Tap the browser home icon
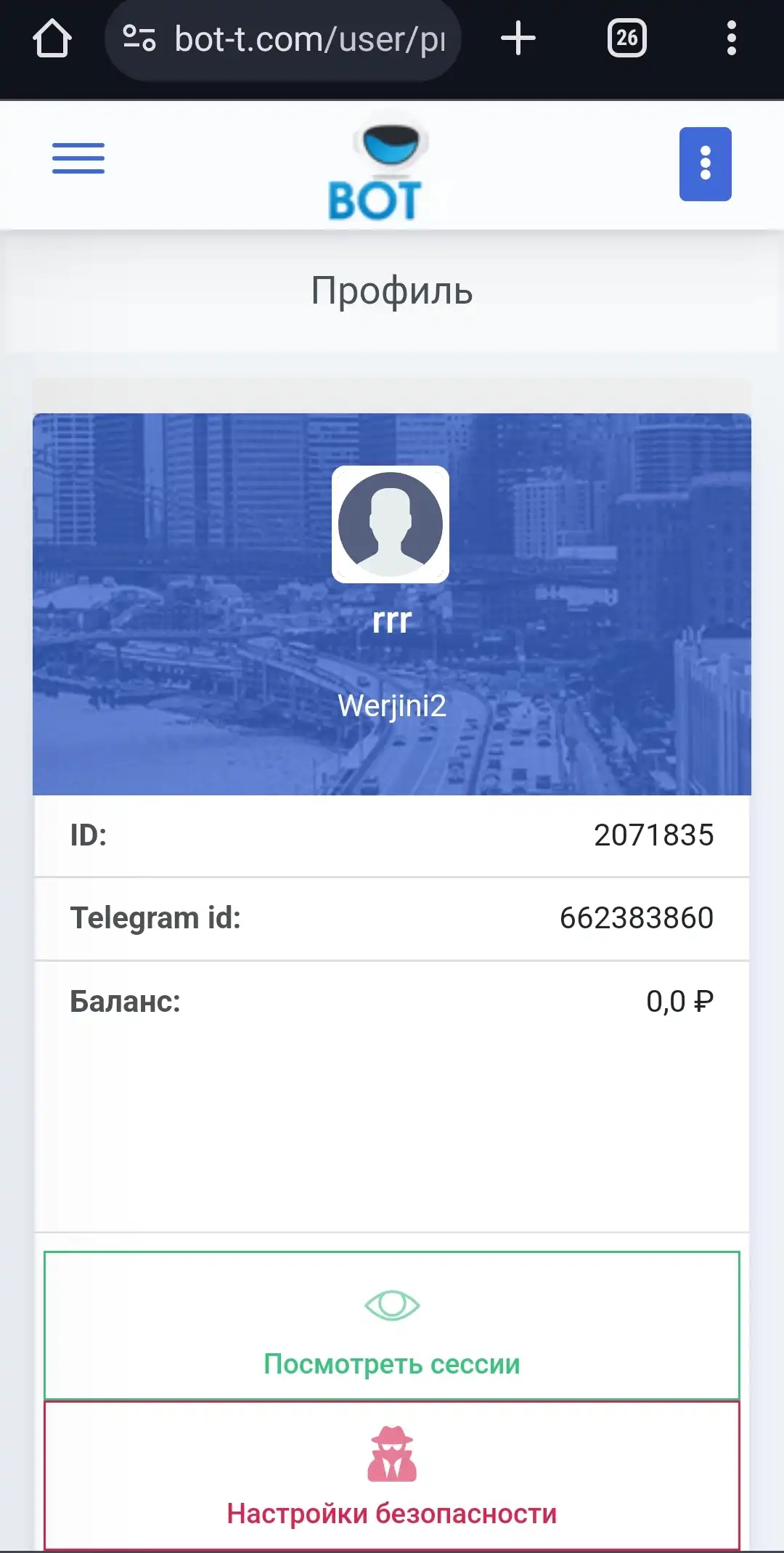Viewport: 784px width, 1553px height. (x=52, y=38)
